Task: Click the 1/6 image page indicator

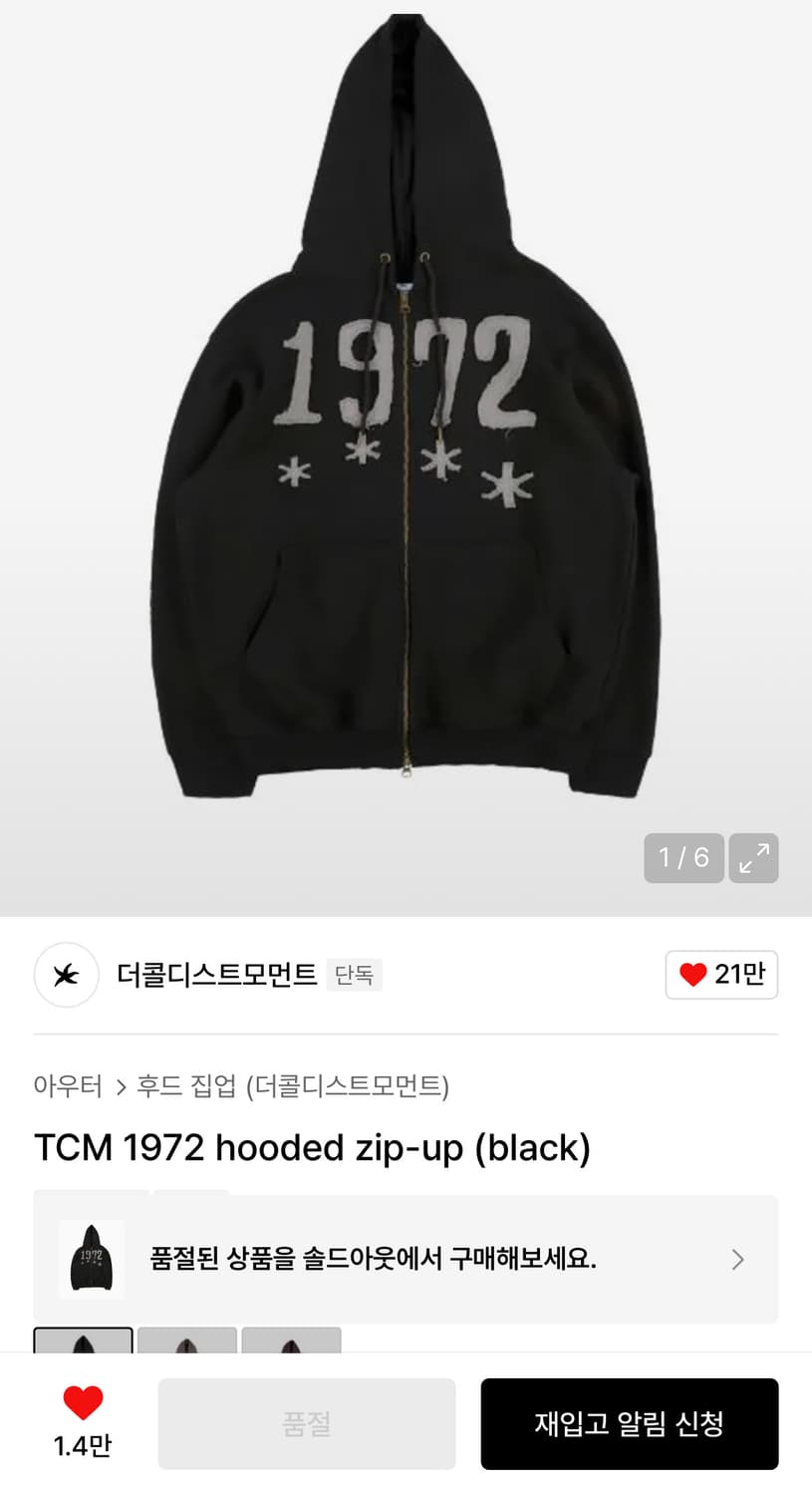Action: 683,857
